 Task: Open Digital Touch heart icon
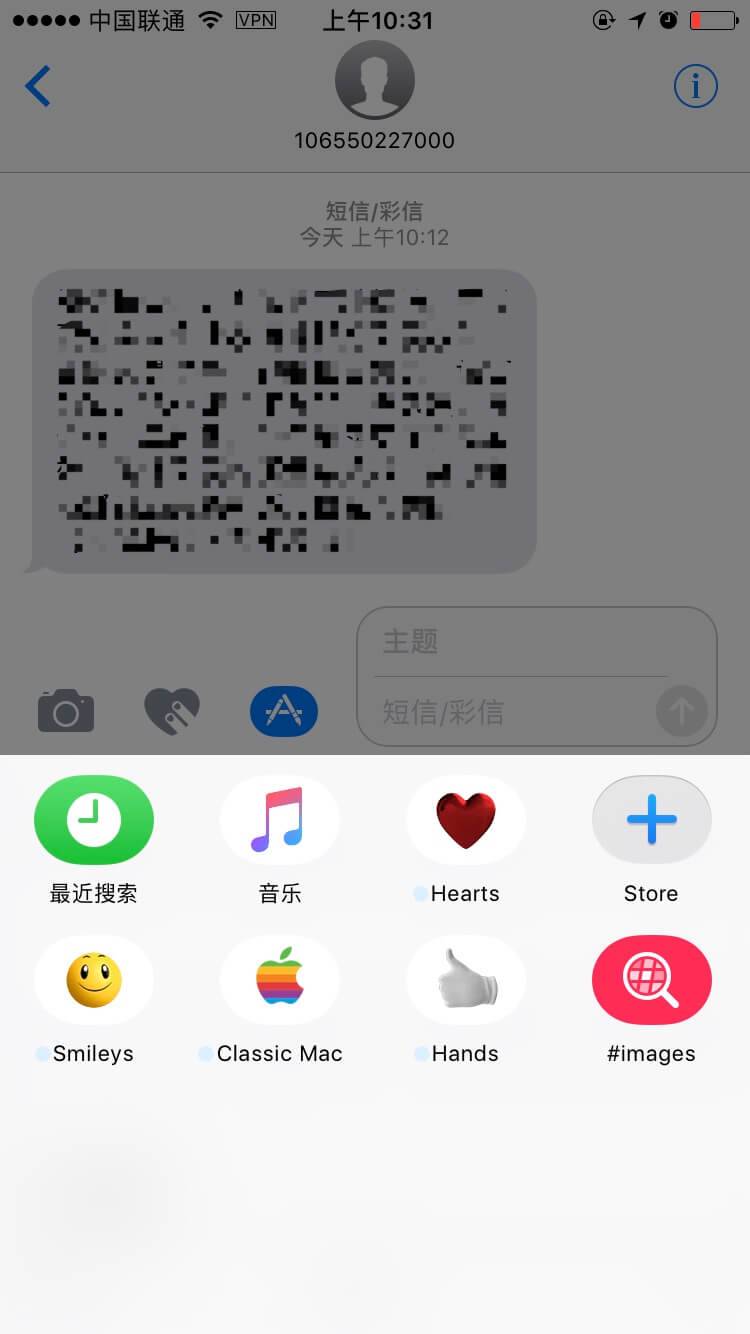pos(172,711)
